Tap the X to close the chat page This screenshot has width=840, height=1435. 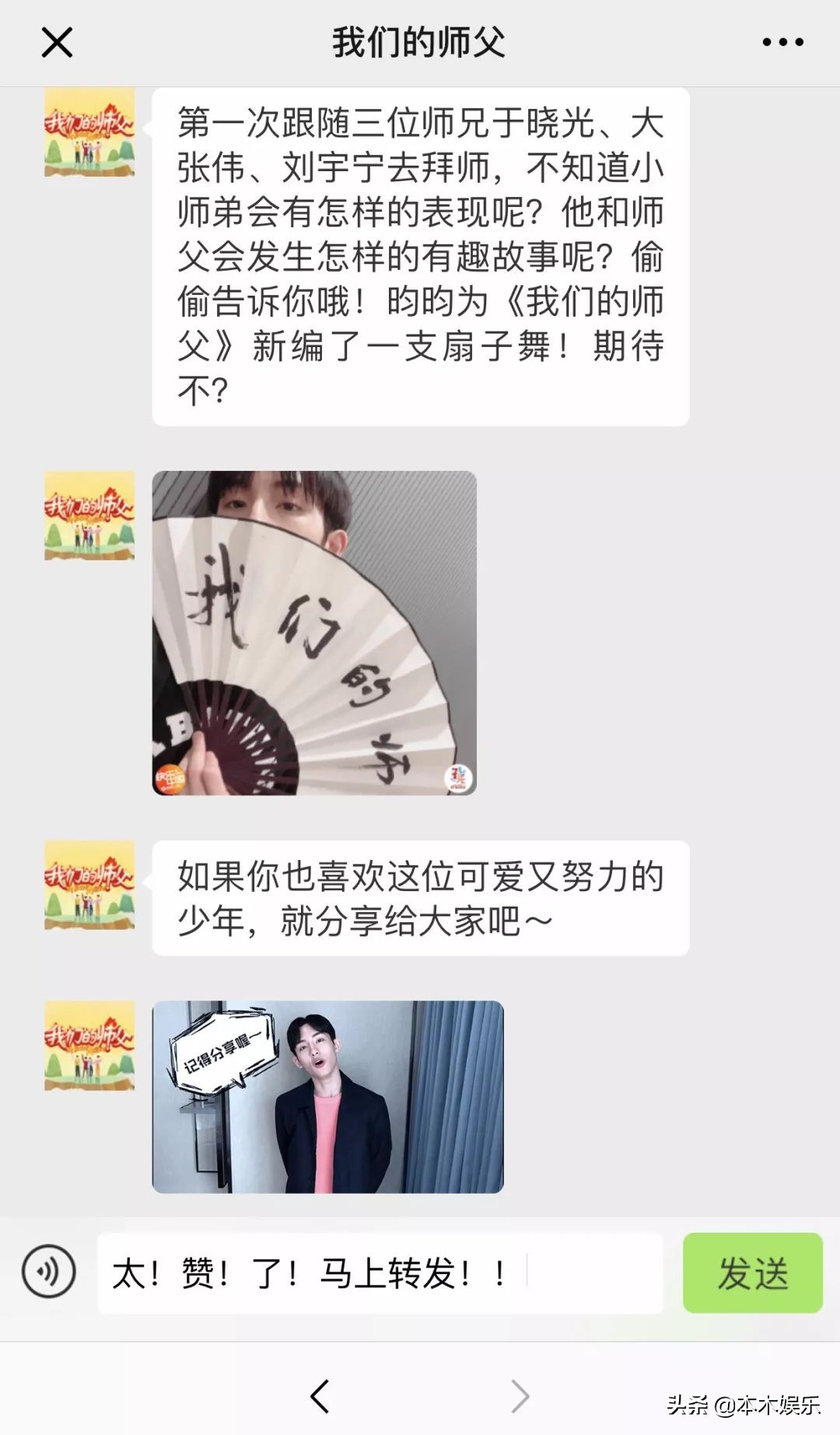pos(56,43)
